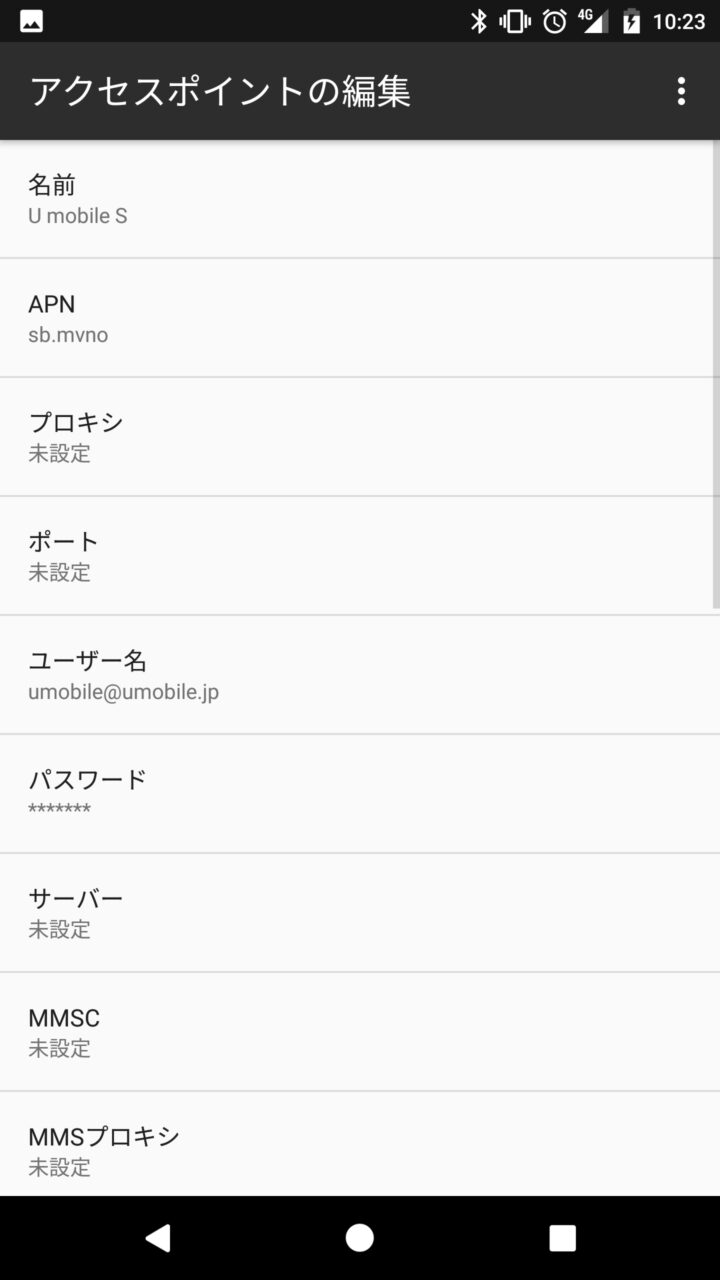Go back using the system back button
The image size is (720, 1280).
(x=158, y=1238)
